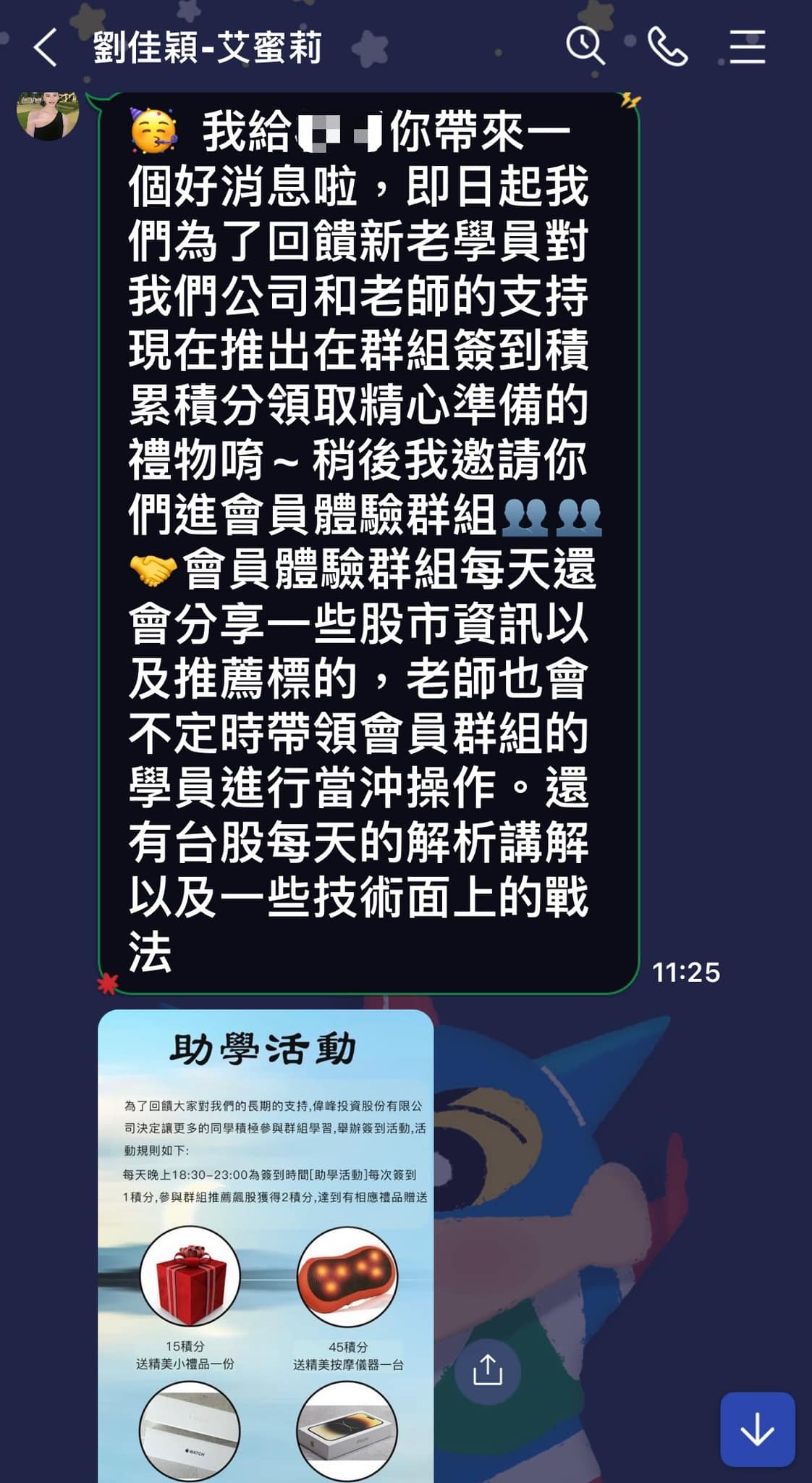Screen dimensions: 812x1483
Task: Start a voice call
Action: 667,48
